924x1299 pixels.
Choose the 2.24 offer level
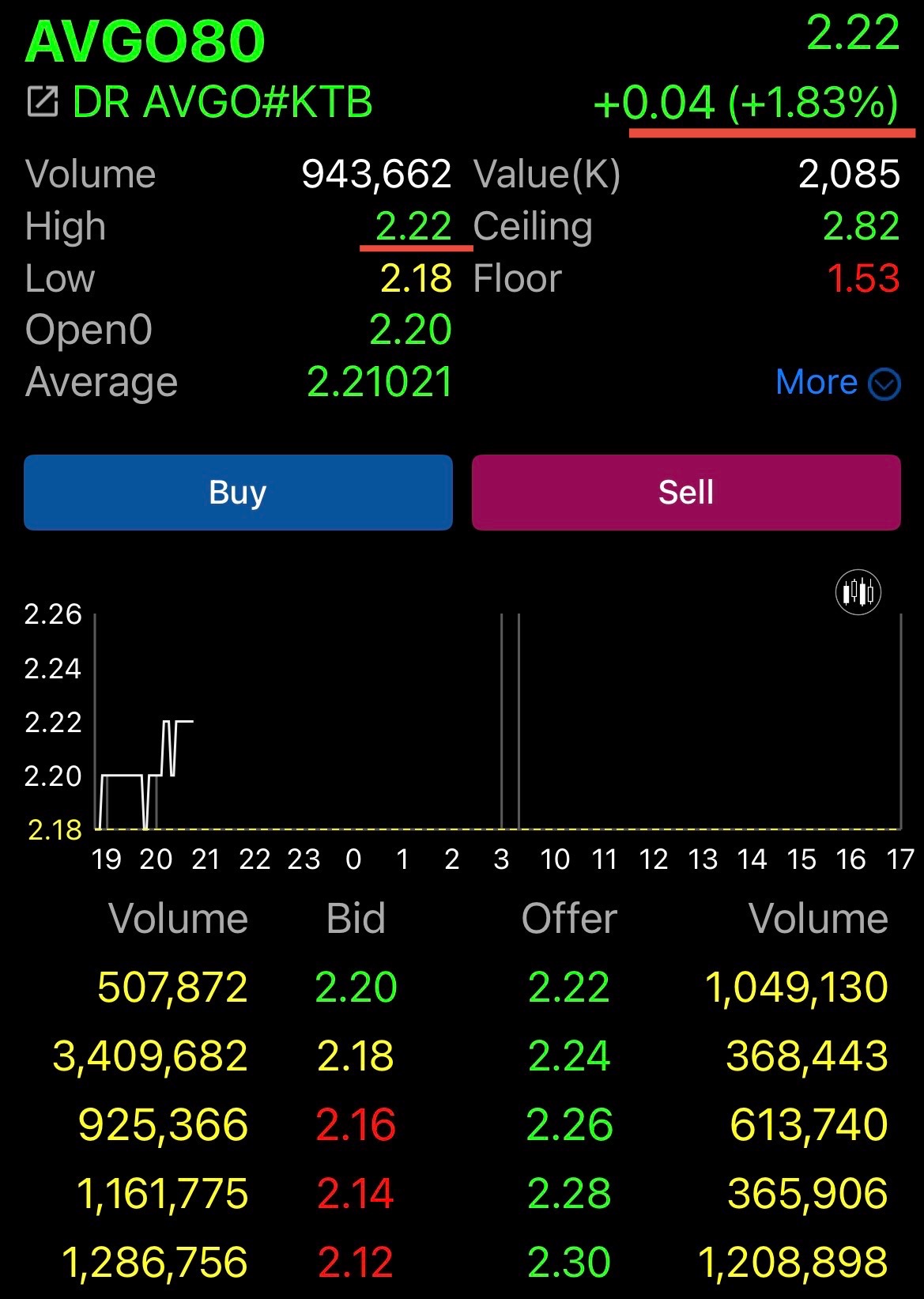[x=568, y=1055]
